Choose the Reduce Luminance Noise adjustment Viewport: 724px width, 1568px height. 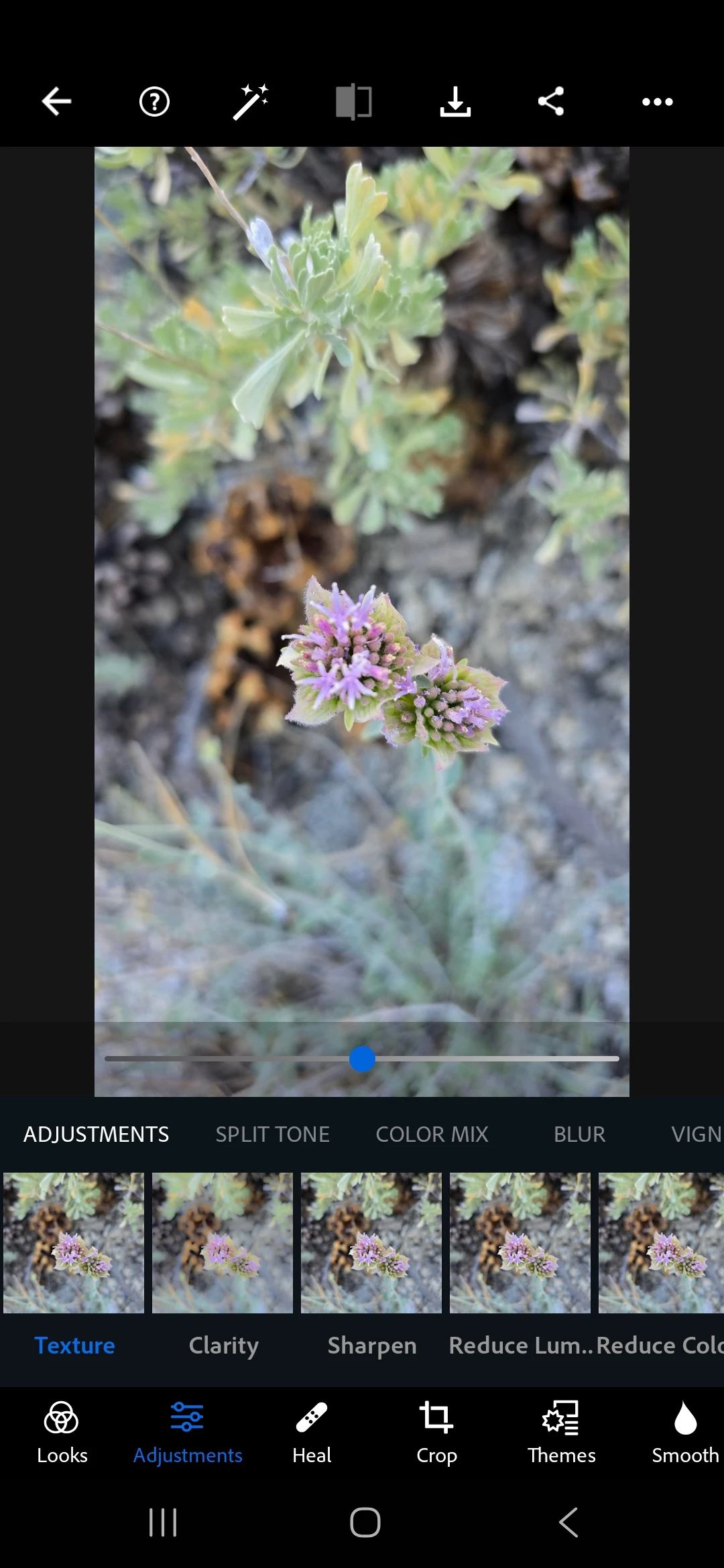coord(520,1243)
